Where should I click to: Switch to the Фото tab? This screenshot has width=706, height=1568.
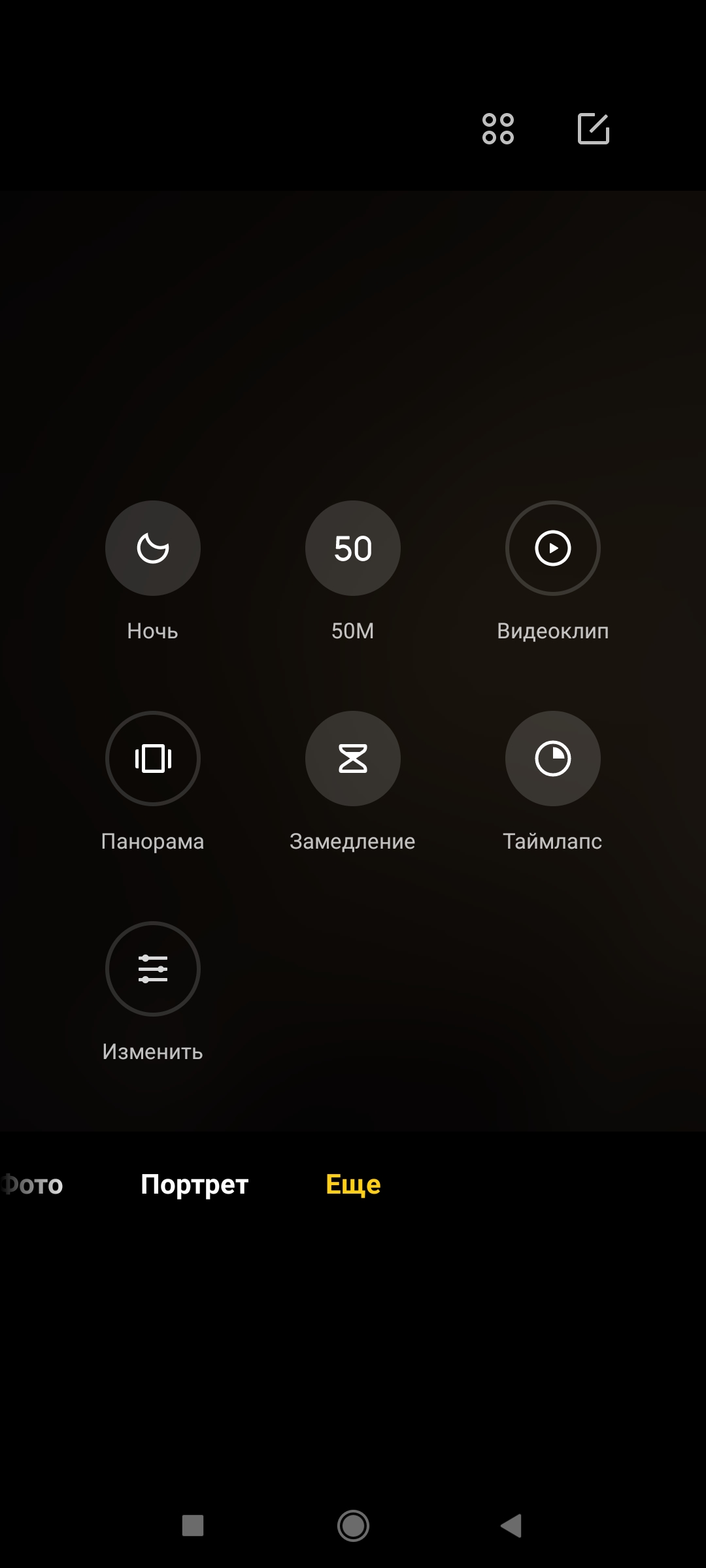(x=34, y=1184)
